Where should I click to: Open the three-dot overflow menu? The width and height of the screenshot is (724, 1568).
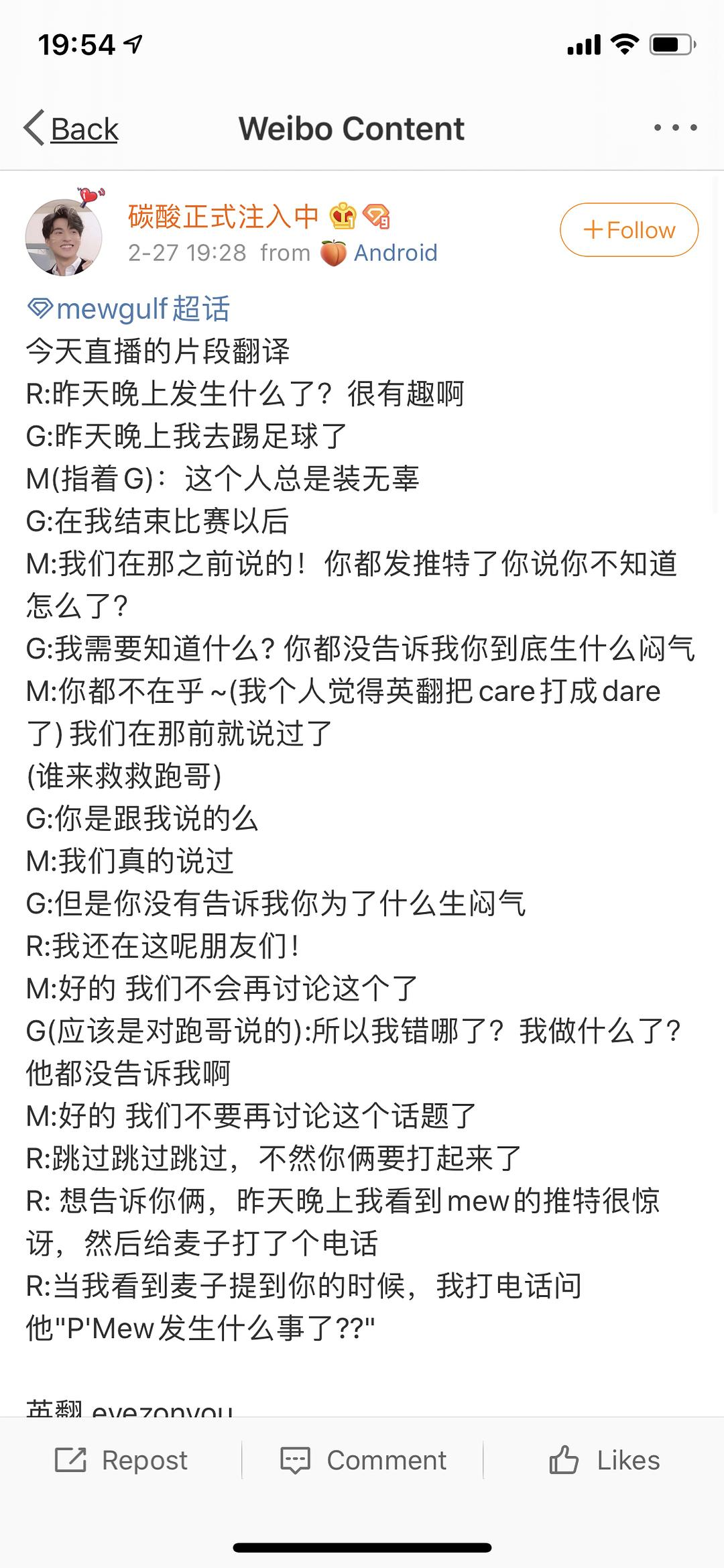675,127
